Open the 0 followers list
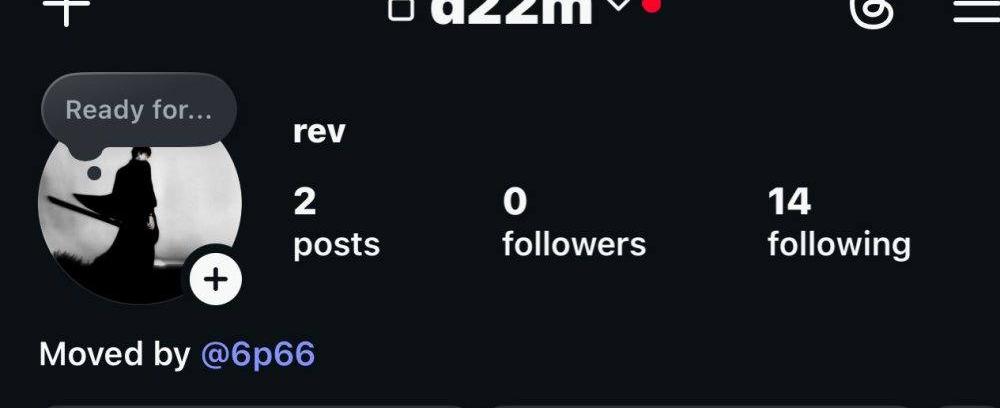The image size is (1000, 408). [573, 222]
